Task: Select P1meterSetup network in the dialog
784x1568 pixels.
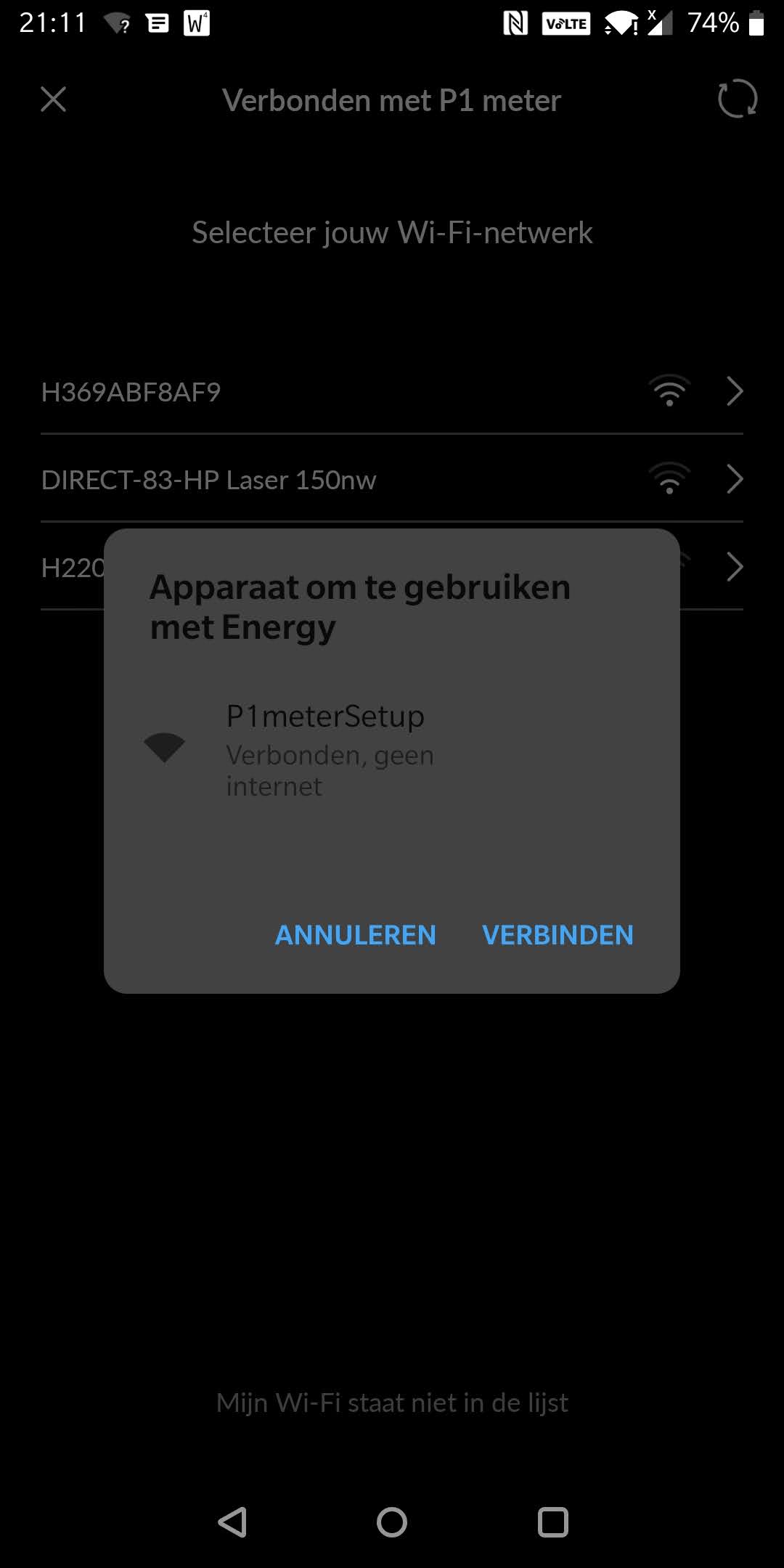Action: (324, 749)
